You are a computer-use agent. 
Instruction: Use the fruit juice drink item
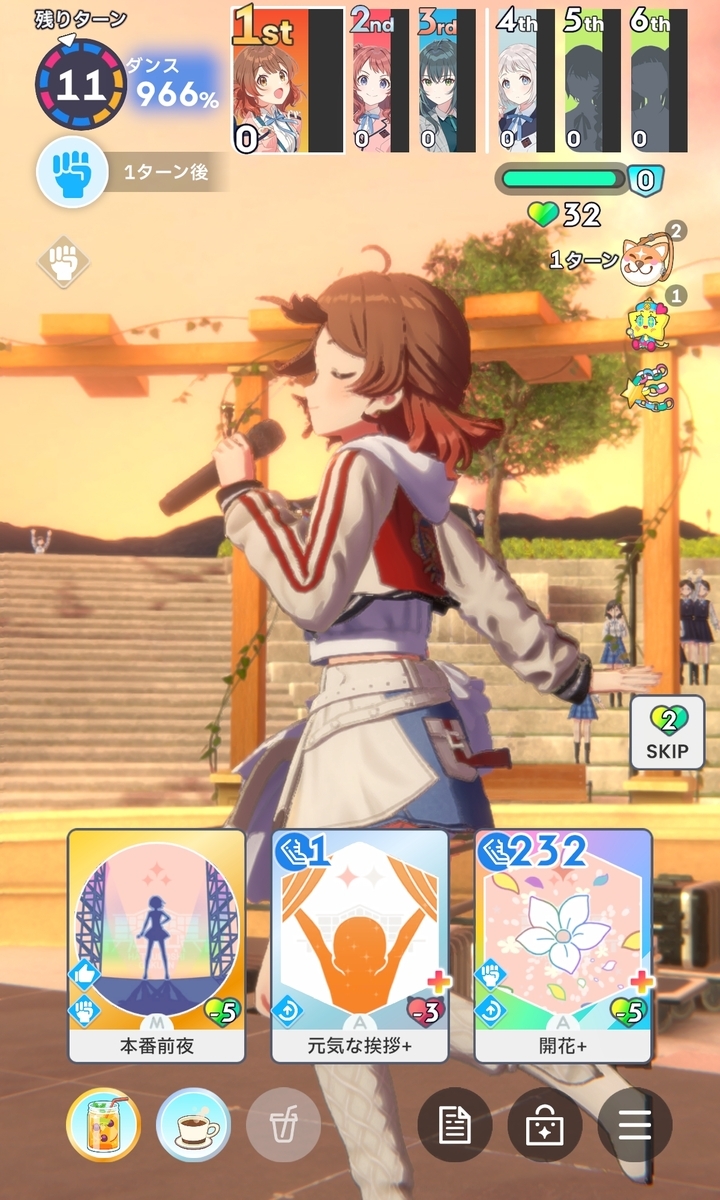pyautogui.click(x=103, y=1125)
